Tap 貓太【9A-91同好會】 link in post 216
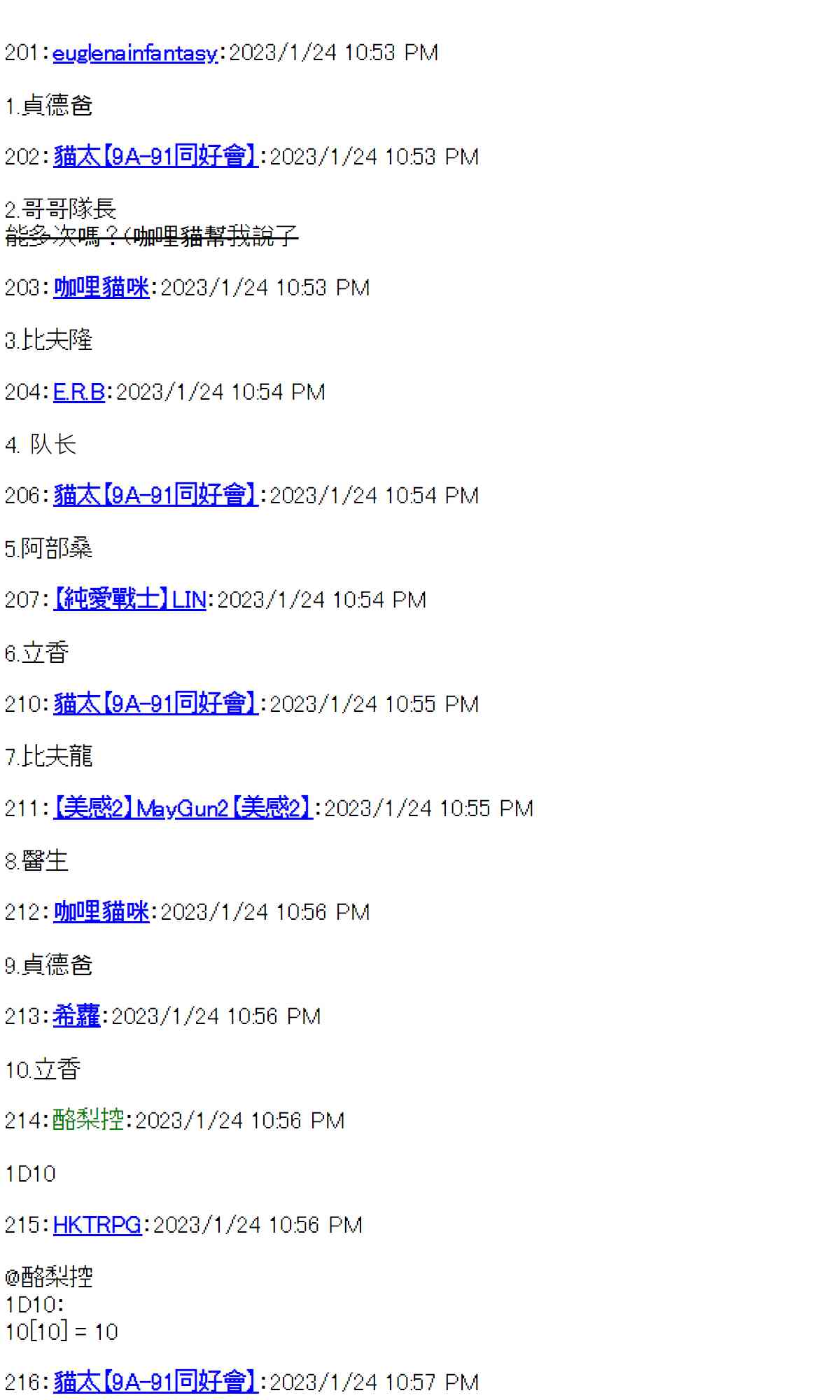The width and height of the screenshot is (840, 1400). click(x=156, y=1382)
